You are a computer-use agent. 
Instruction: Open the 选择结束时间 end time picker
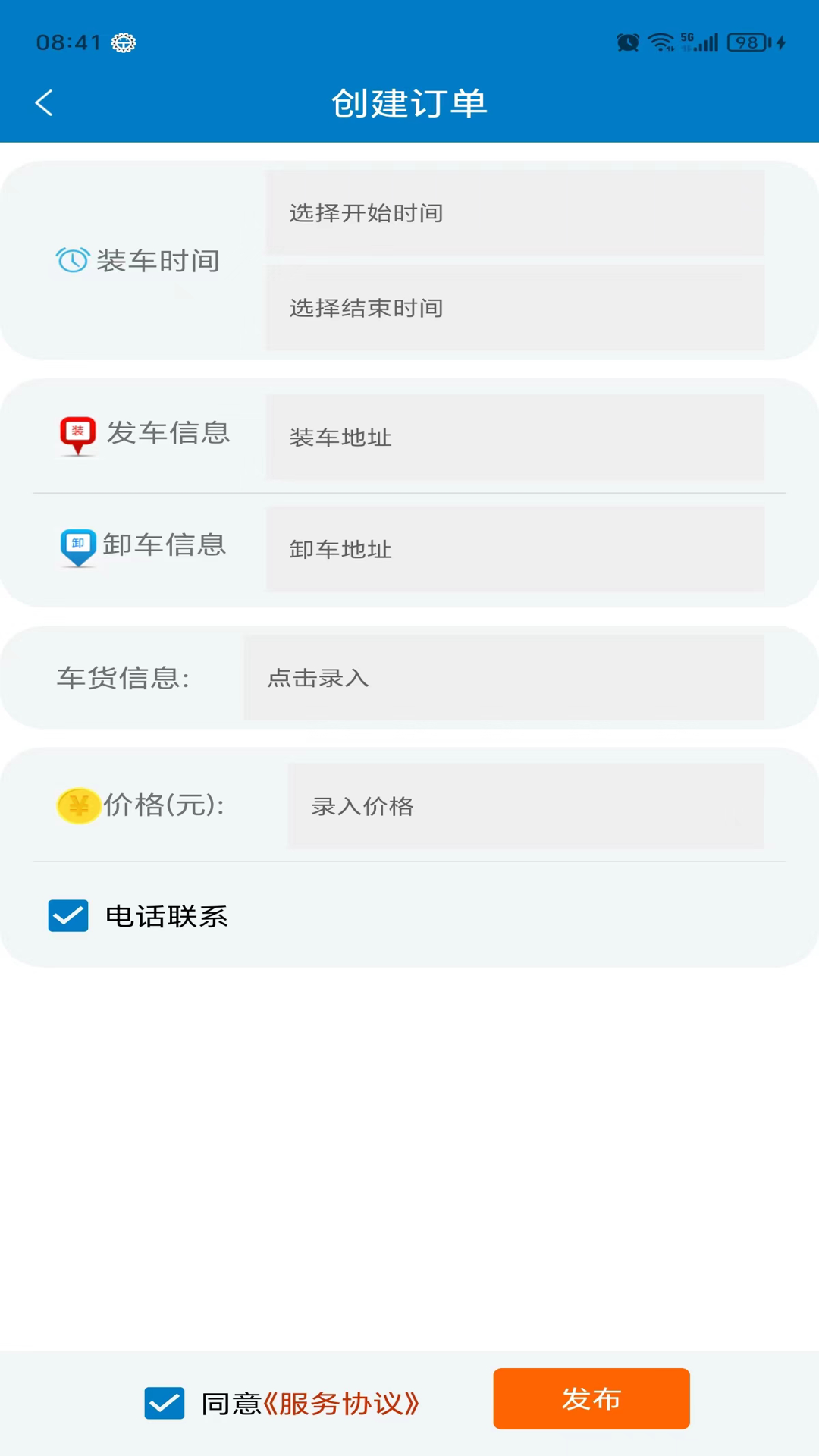click(514, 309)
